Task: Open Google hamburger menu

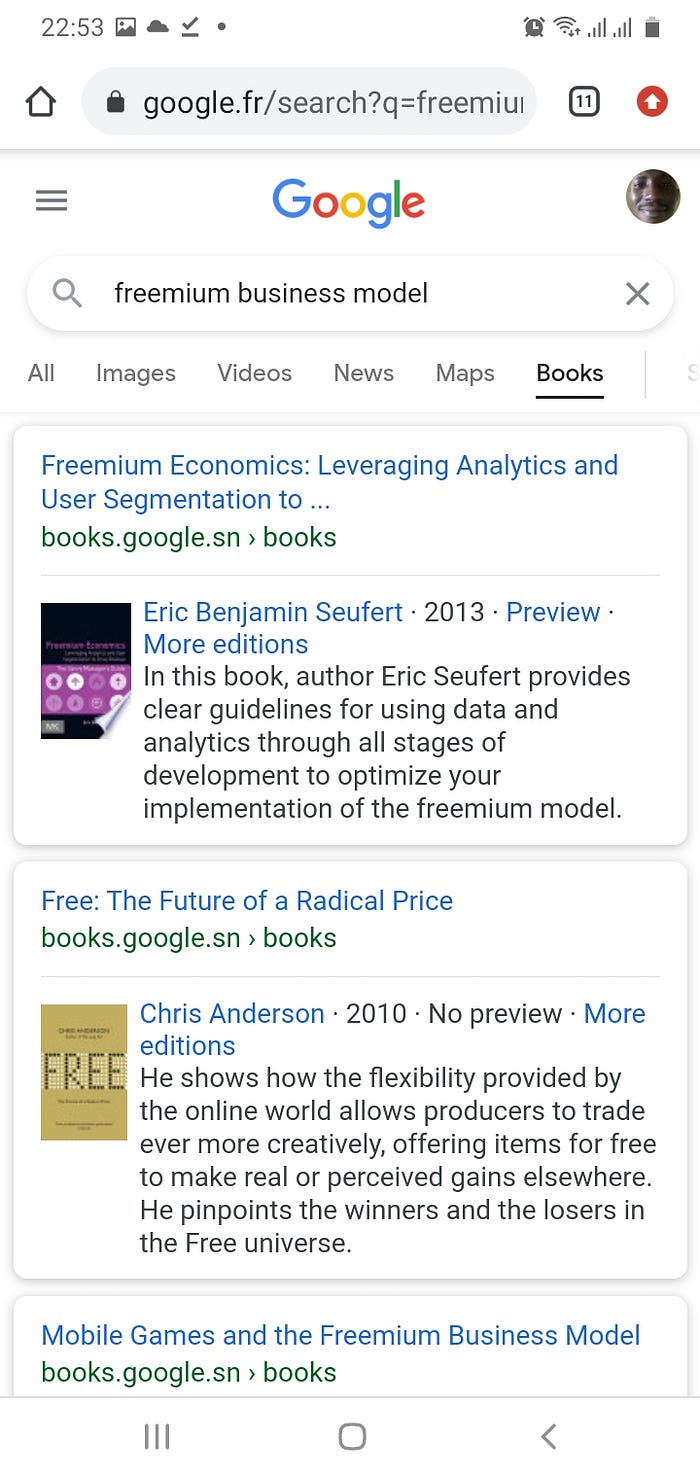Action: 51,201
